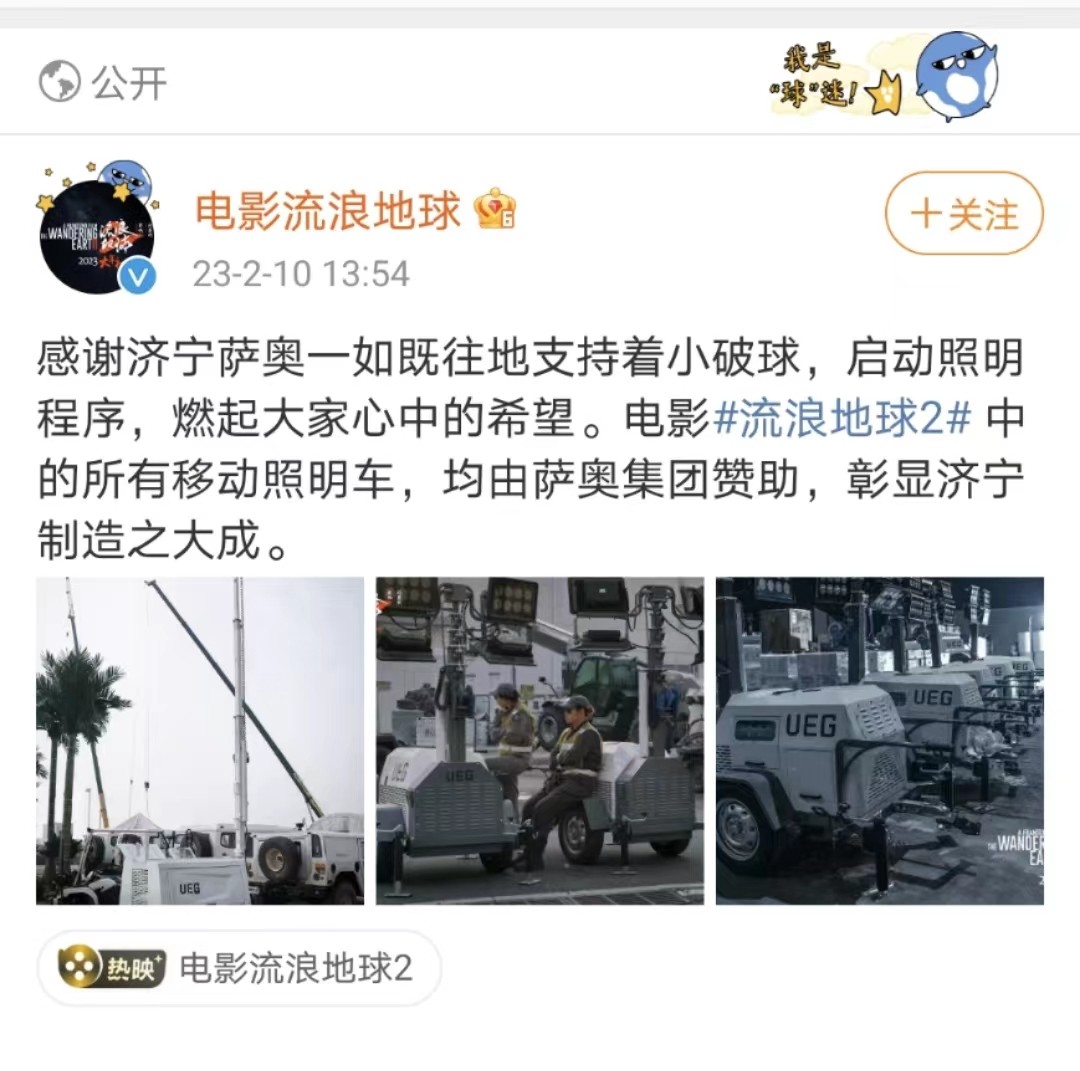
Task: View the first photo with palm trees
Action: click(x=200, y=741)
